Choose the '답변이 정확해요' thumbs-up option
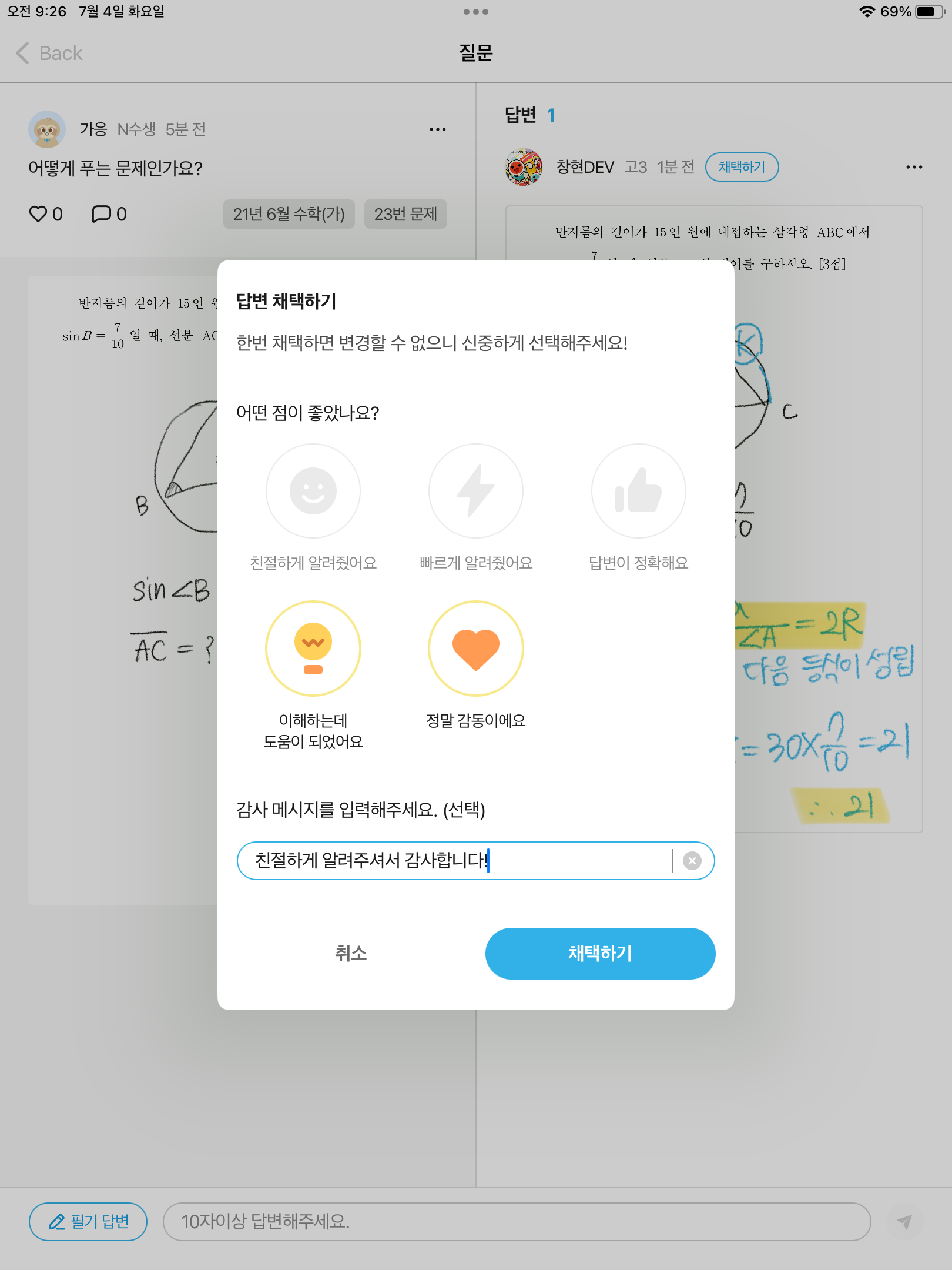Viewport: 952px width, 1270px height. 638,491
